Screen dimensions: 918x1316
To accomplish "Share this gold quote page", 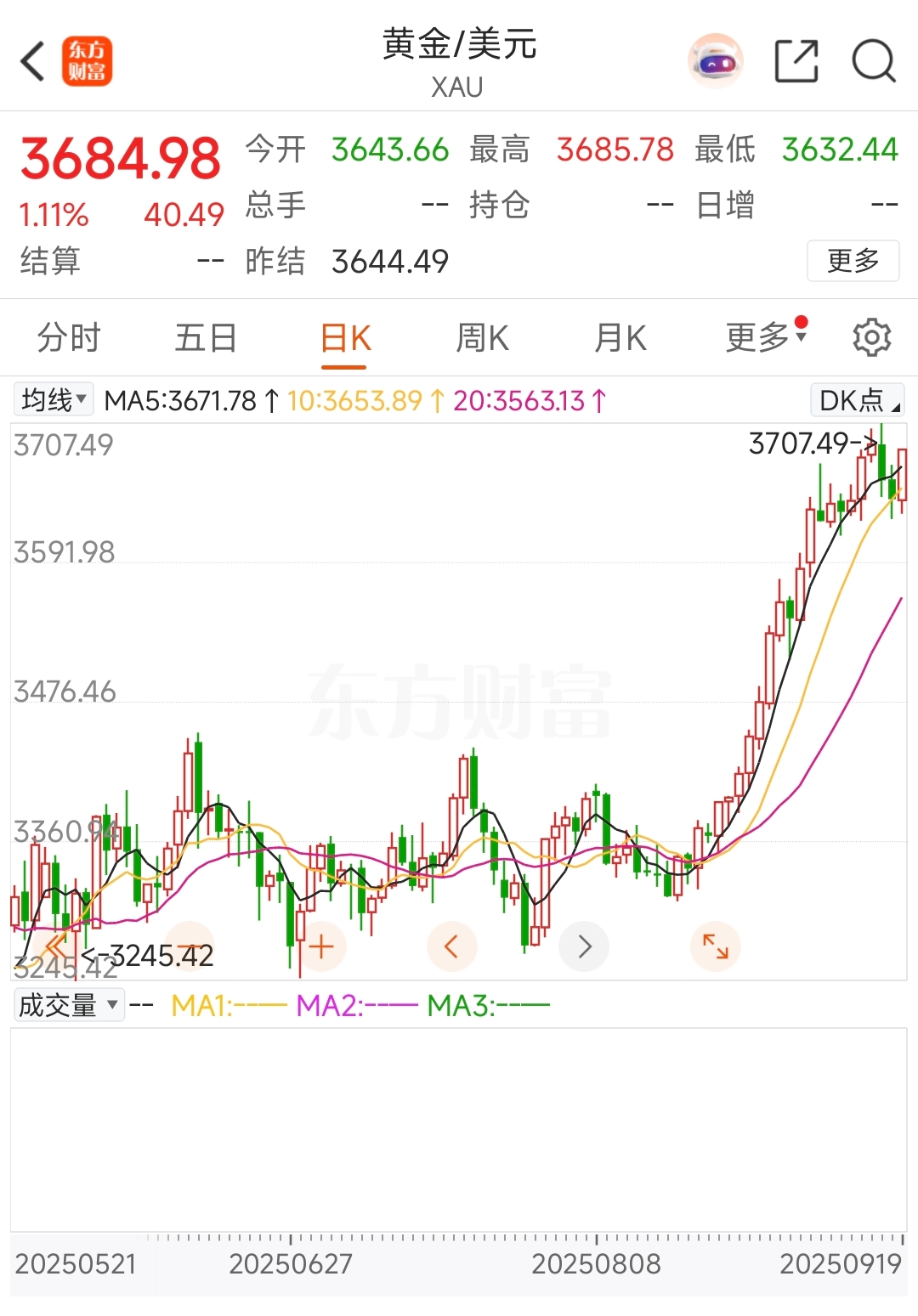I will [796, 61].
